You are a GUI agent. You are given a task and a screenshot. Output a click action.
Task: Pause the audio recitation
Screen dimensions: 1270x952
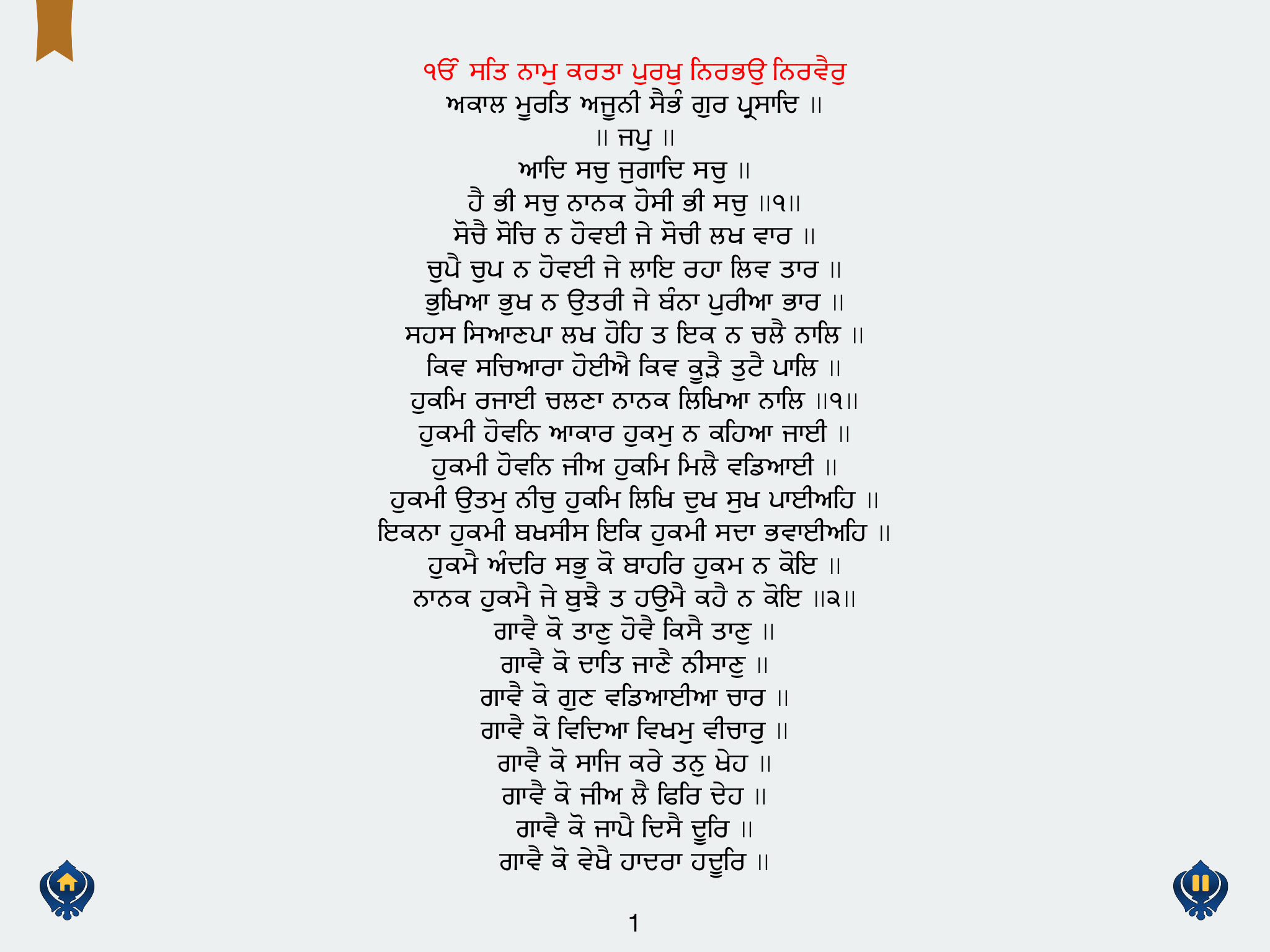click(x=1200, y=888)
